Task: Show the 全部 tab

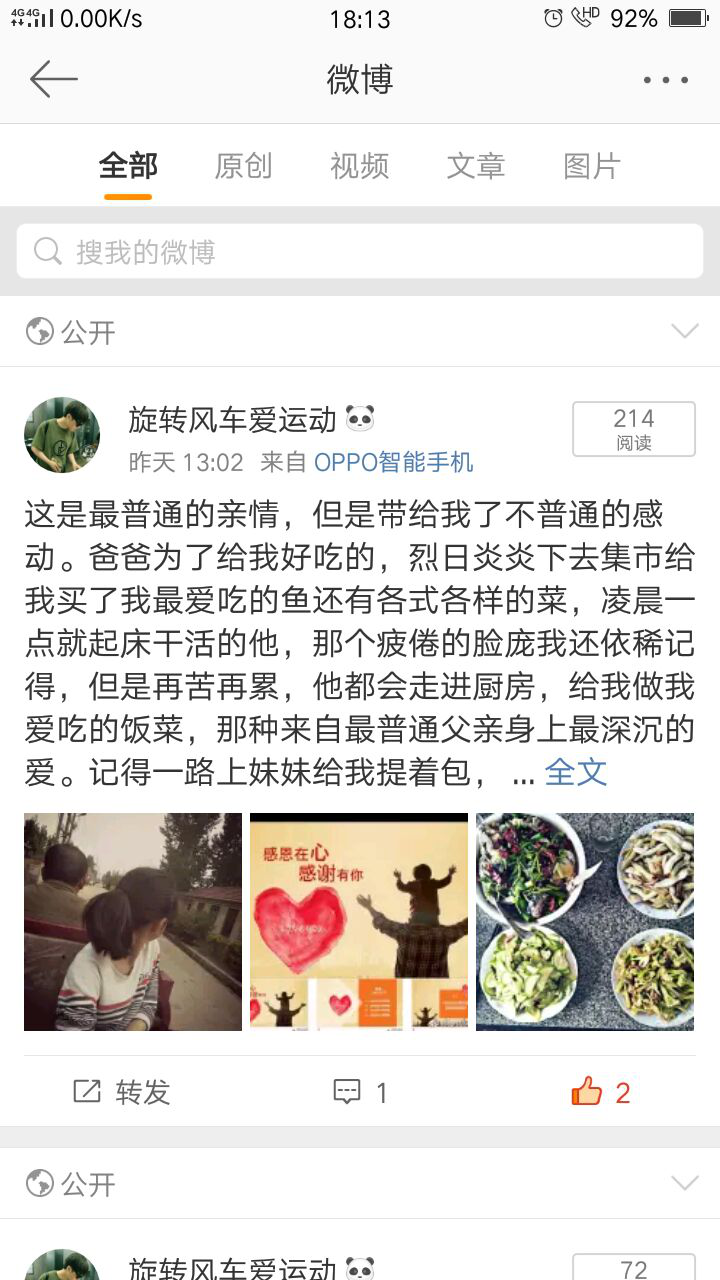Action: click(128, 166)
